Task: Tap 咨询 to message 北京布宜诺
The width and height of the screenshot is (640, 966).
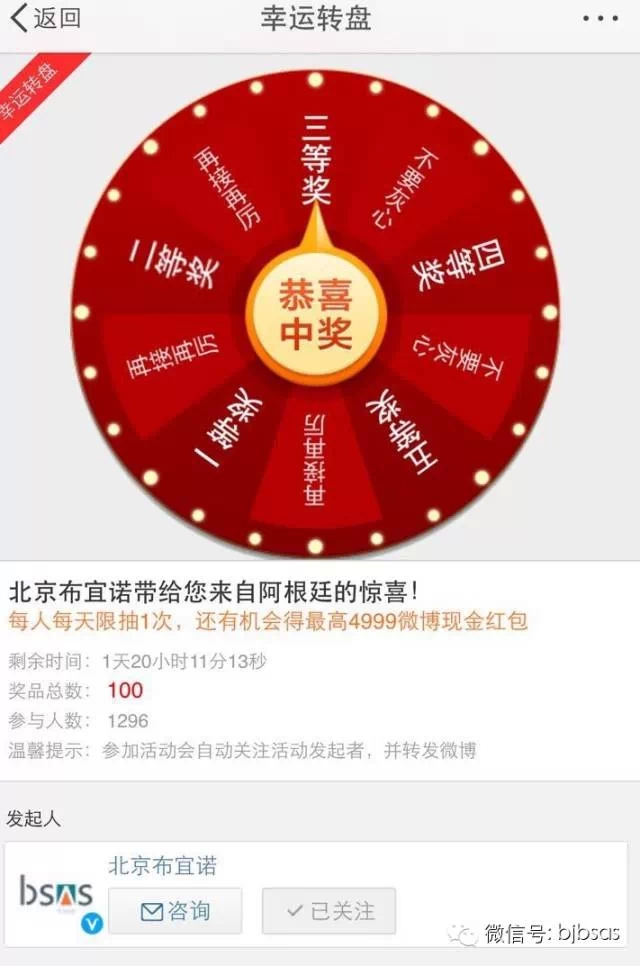Action: tap(175, 911)
